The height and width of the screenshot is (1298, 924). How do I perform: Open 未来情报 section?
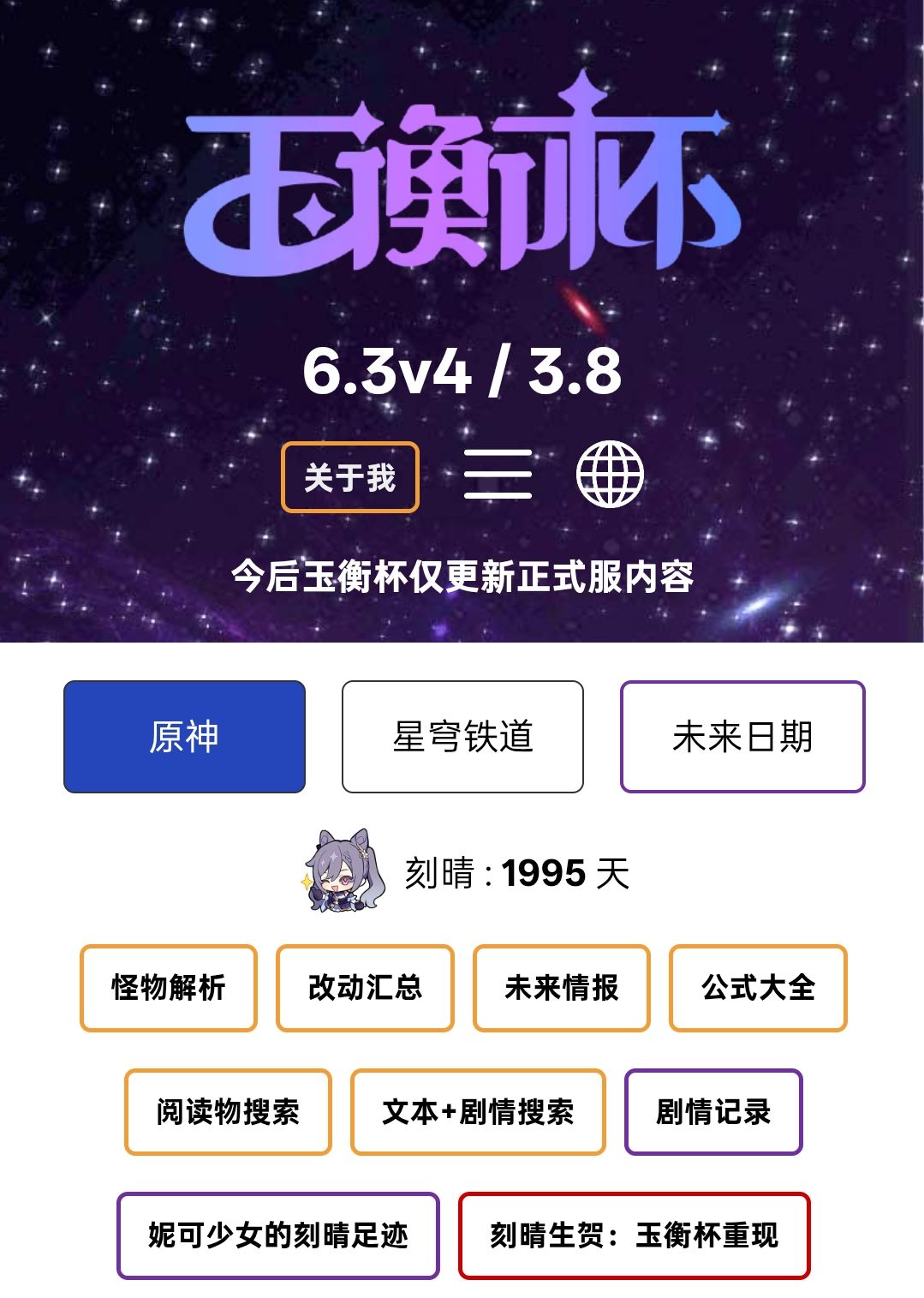pyautogui.click(x=561, y=987)
